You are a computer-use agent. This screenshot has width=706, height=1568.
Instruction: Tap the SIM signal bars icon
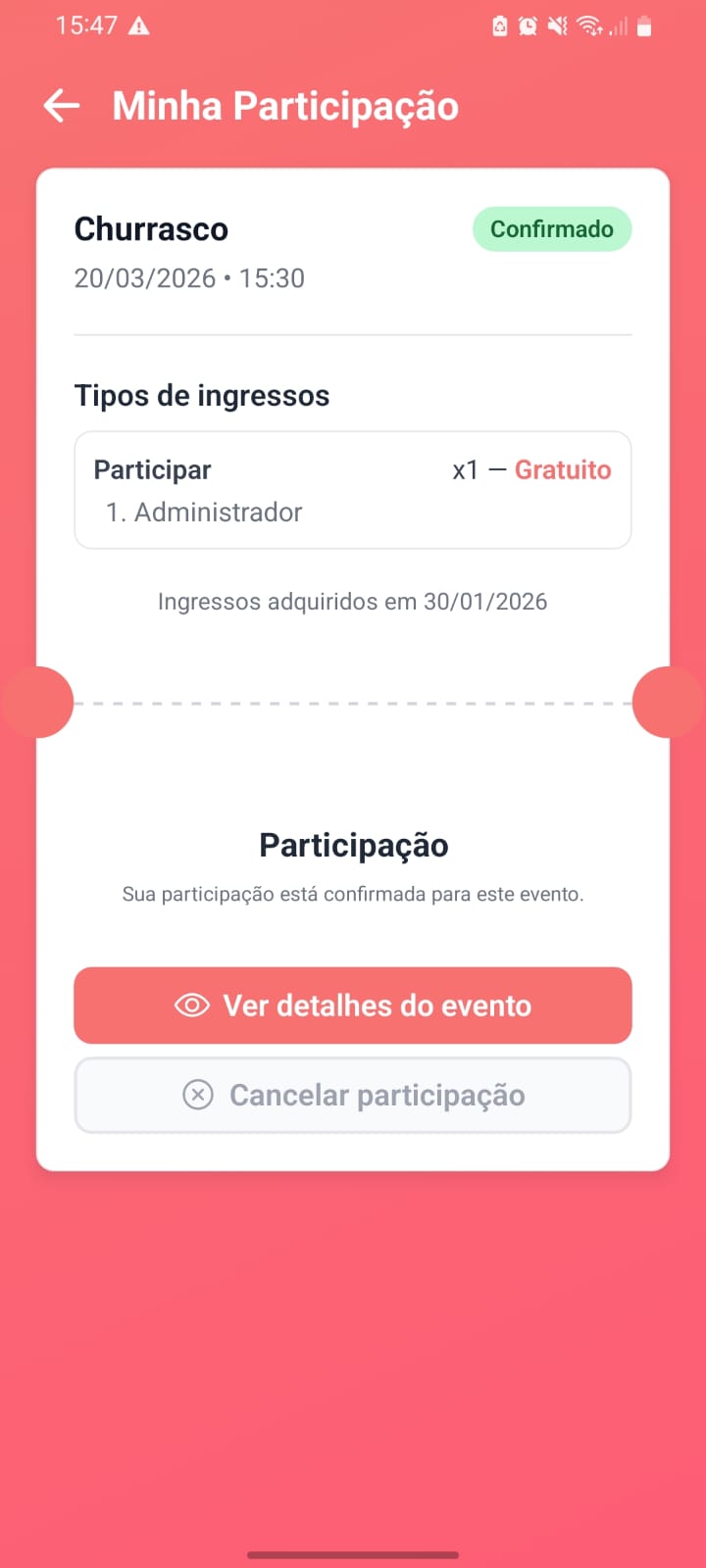click(619, 25)
